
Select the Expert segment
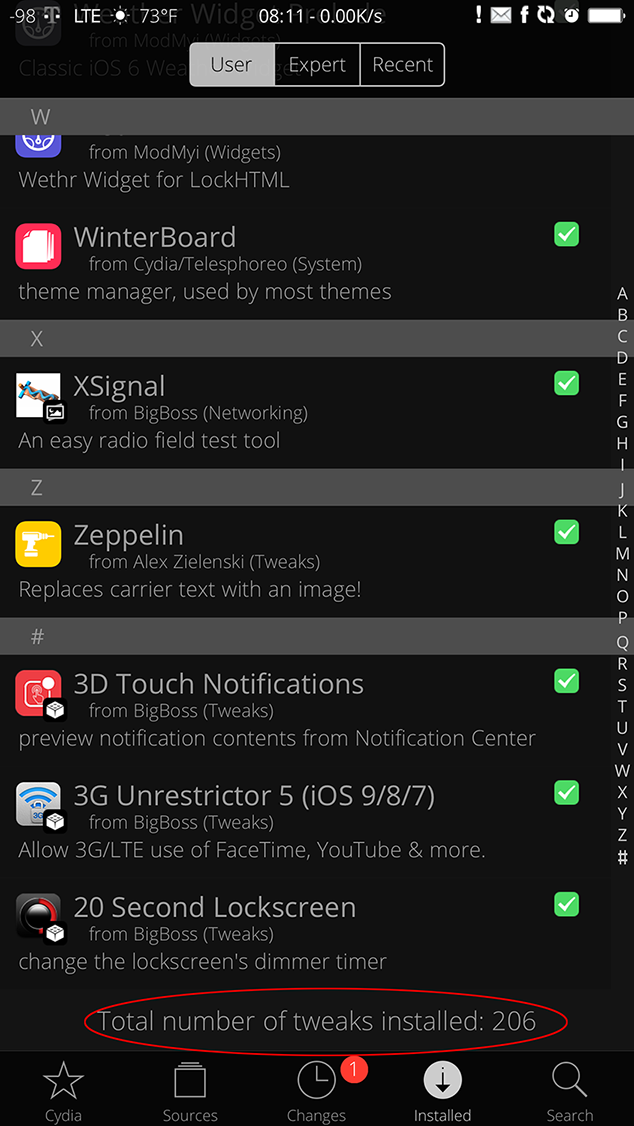click(x=317, y=65)
